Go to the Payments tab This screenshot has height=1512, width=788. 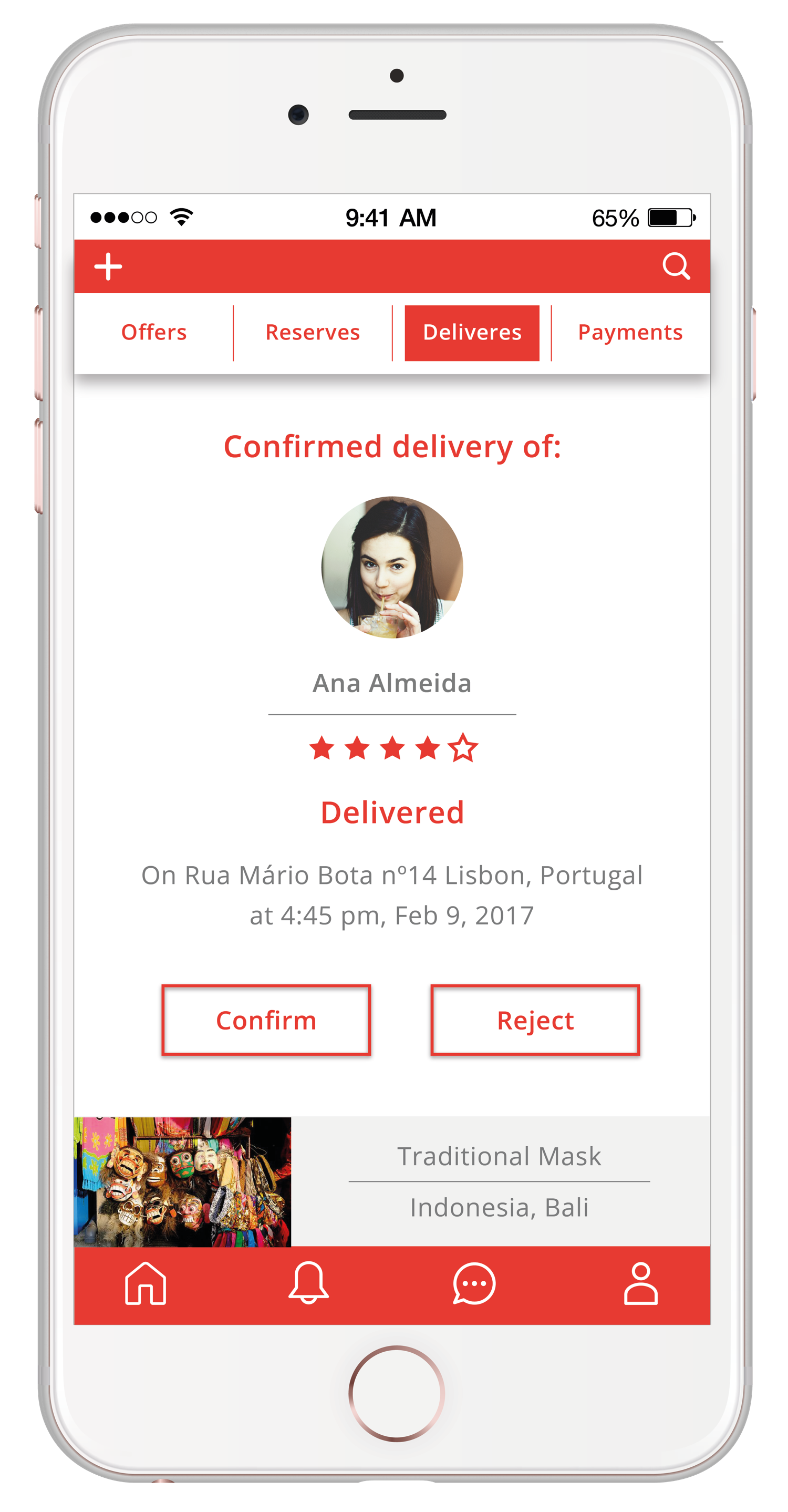click(630, 332)
